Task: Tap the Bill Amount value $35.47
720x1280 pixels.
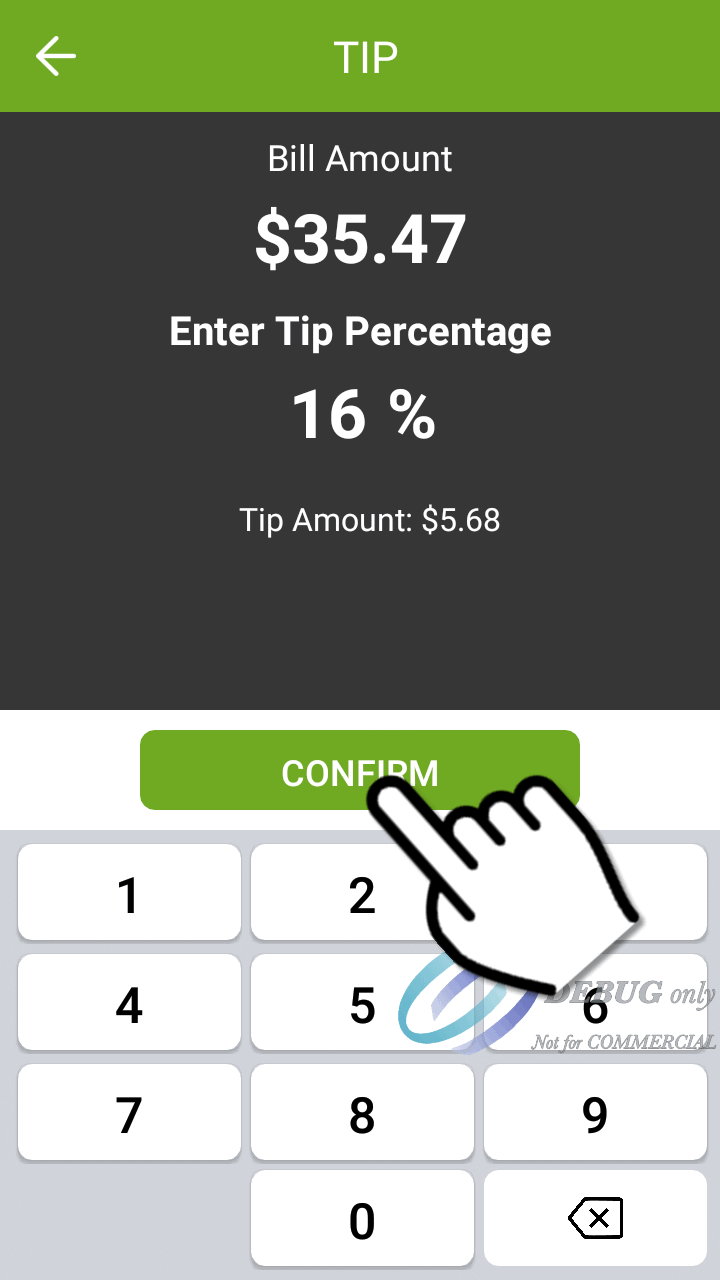Action: pos(360,237)
